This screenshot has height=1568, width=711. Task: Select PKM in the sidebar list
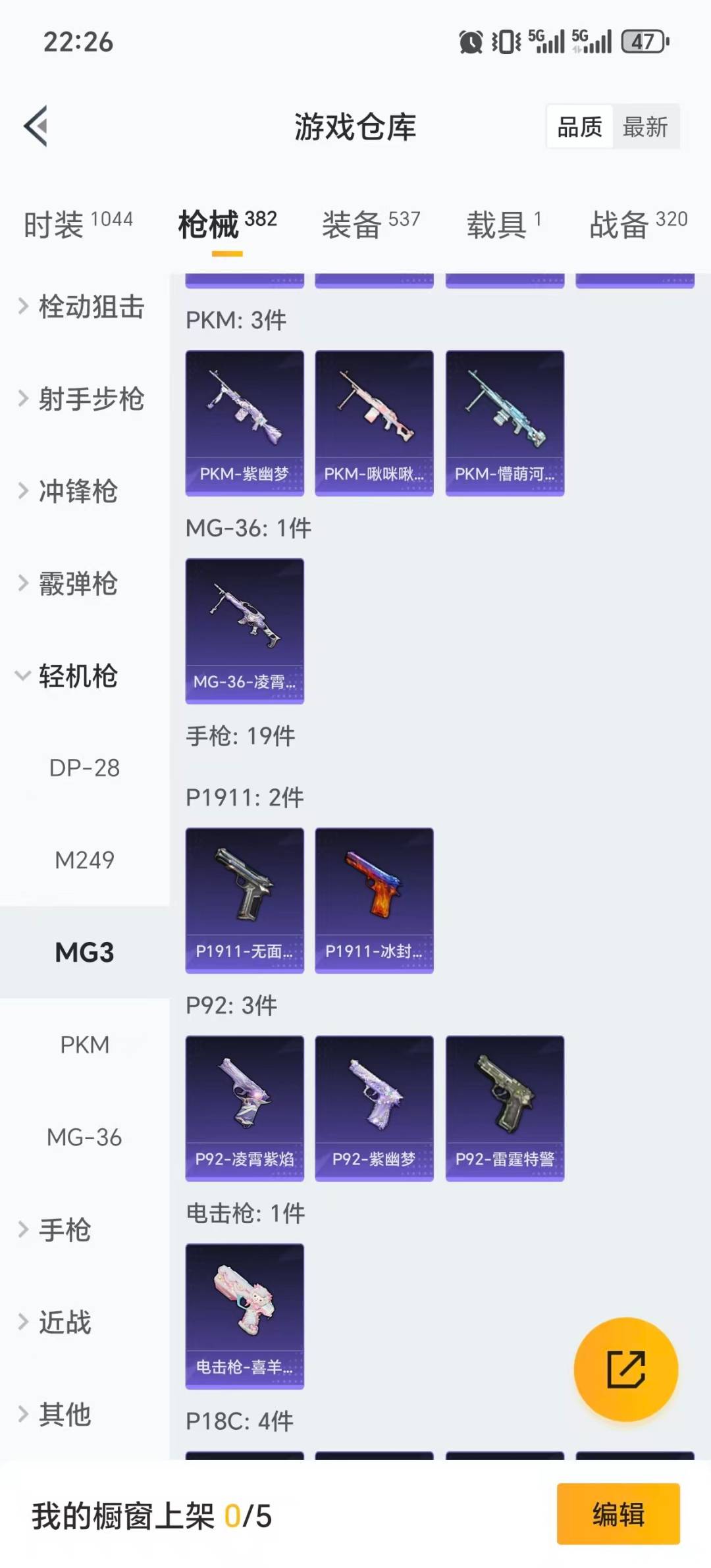[x=84, y=1045]
